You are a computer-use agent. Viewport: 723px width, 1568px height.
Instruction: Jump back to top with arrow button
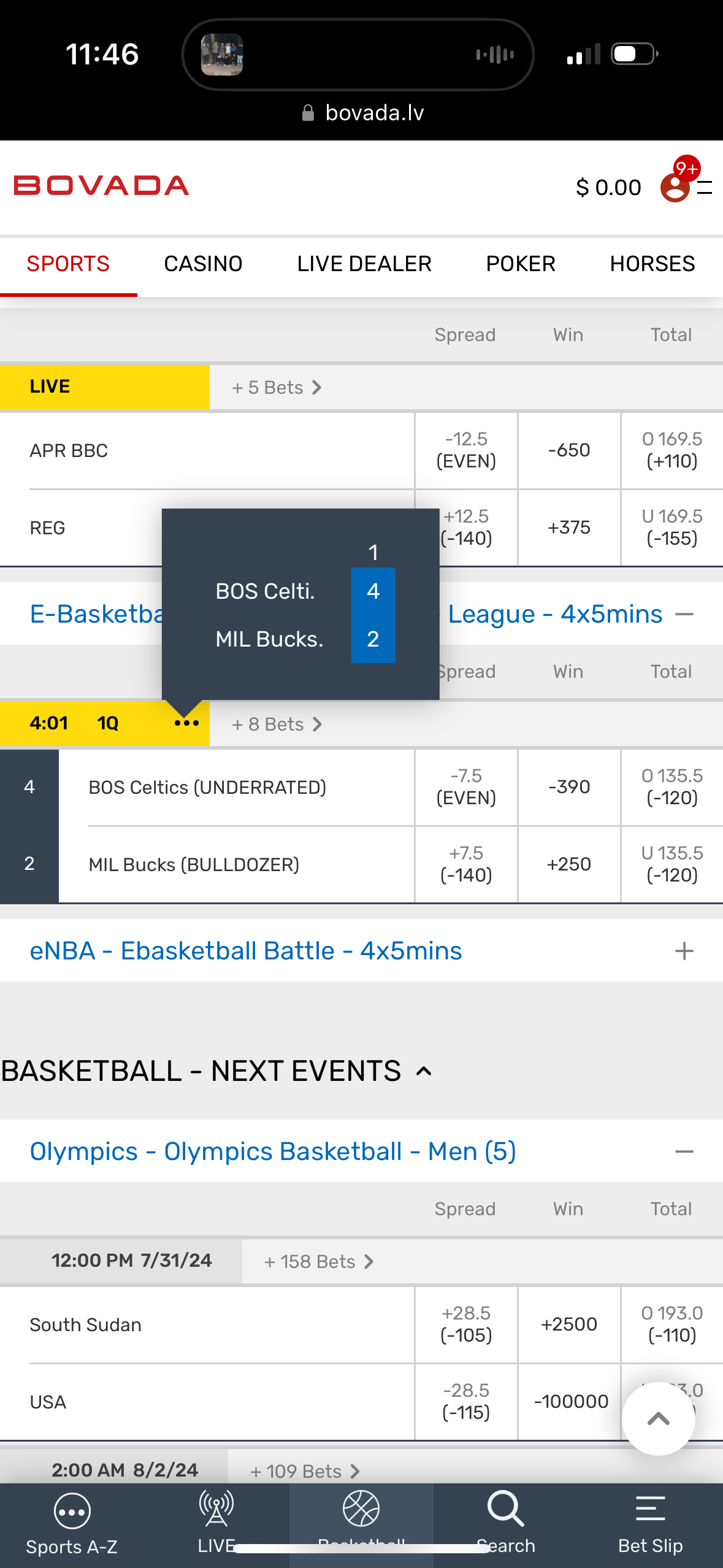(x=658, y=1419)
